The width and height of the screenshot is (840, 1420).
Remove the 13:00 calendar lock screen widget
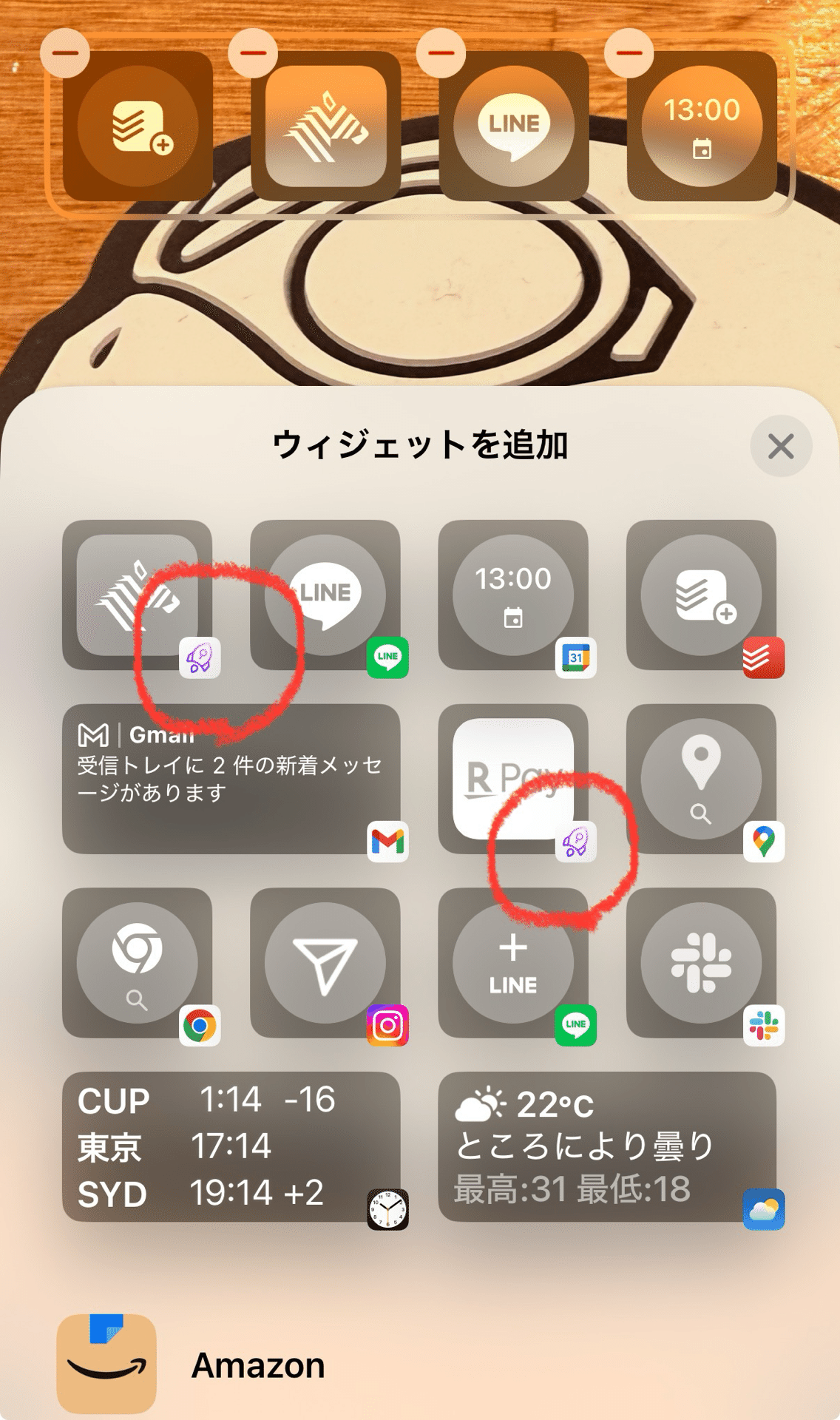(x=629, y=53)
